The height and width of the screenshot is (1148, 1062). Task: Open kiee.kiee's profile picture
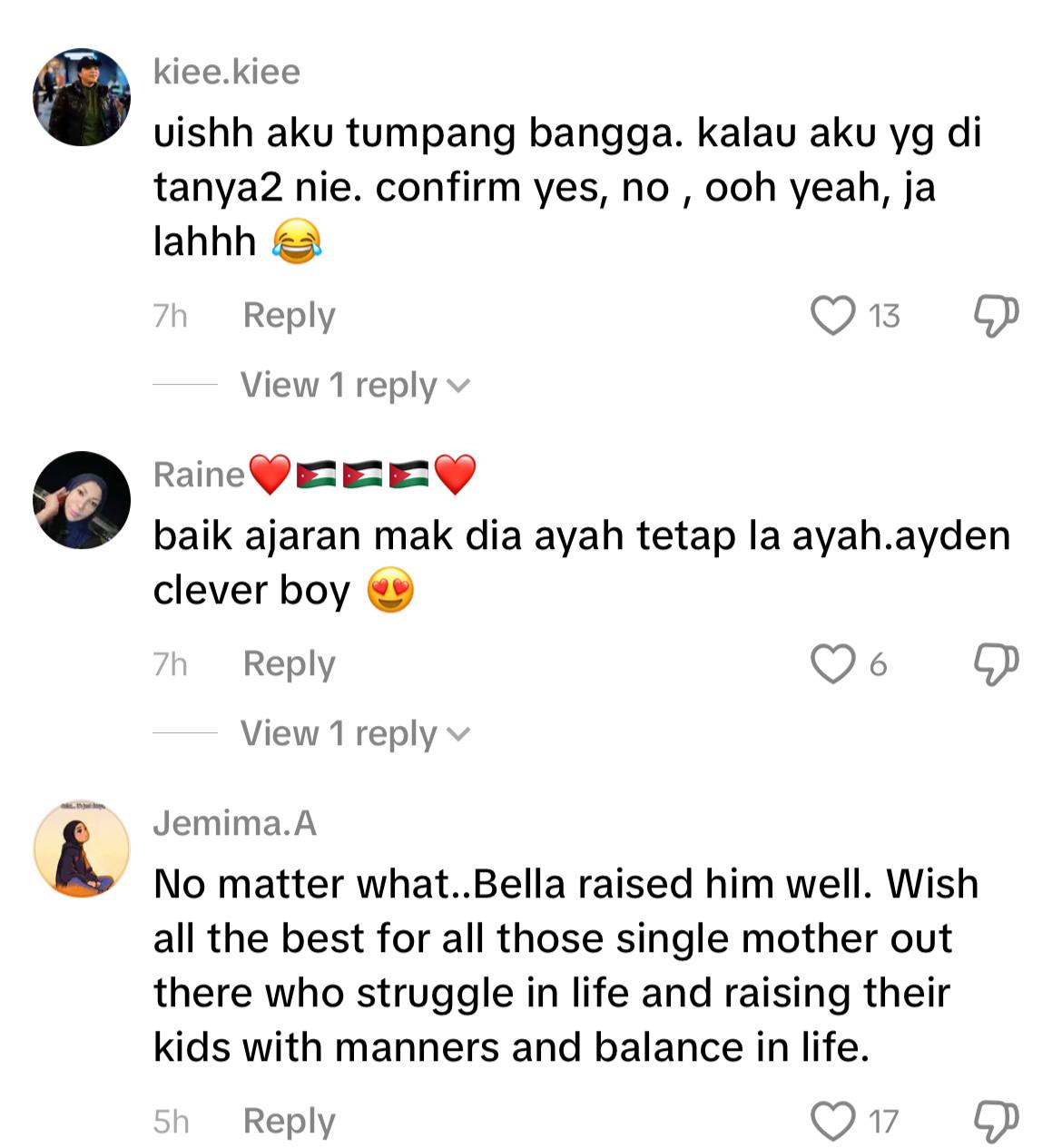click(82, 97)
